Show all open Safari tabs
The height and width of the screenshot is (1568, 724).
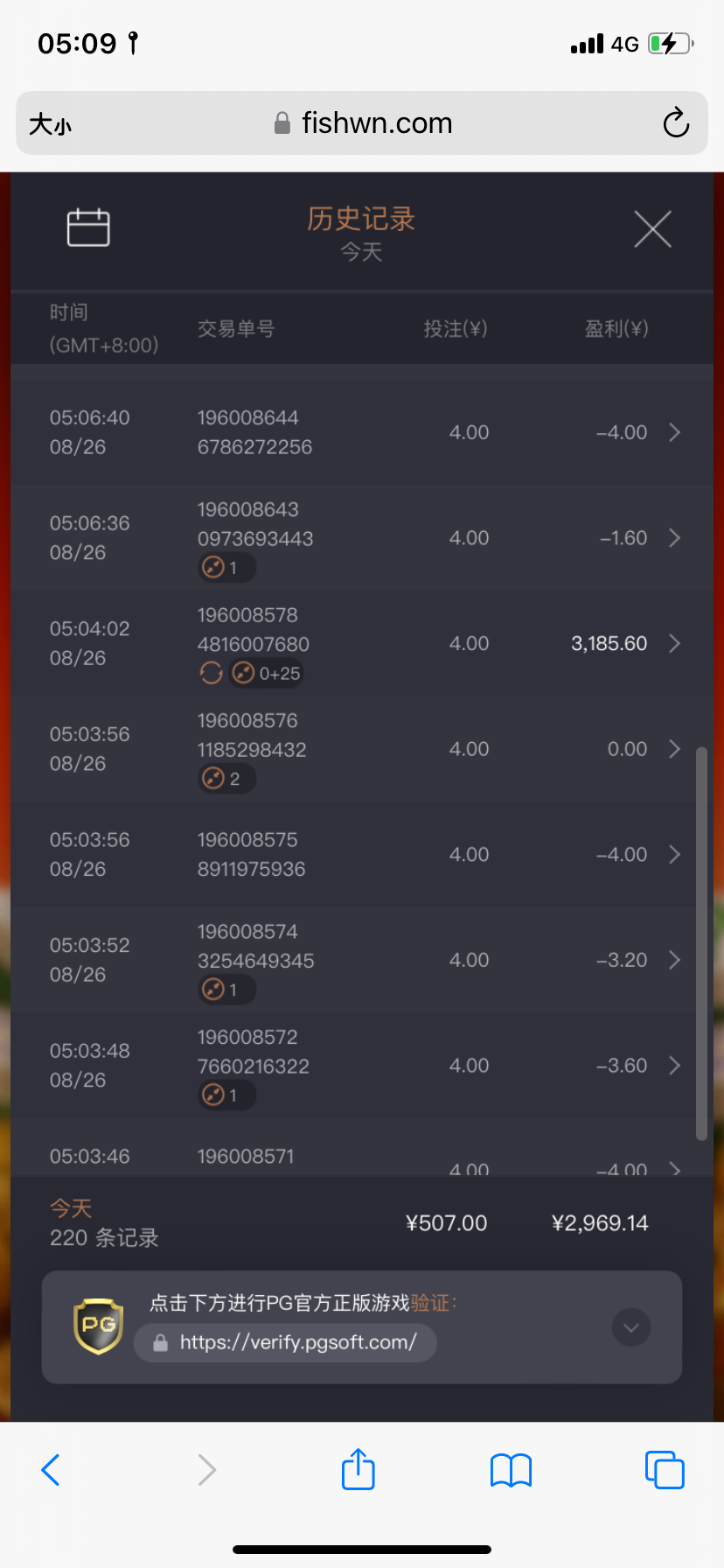665,1470
